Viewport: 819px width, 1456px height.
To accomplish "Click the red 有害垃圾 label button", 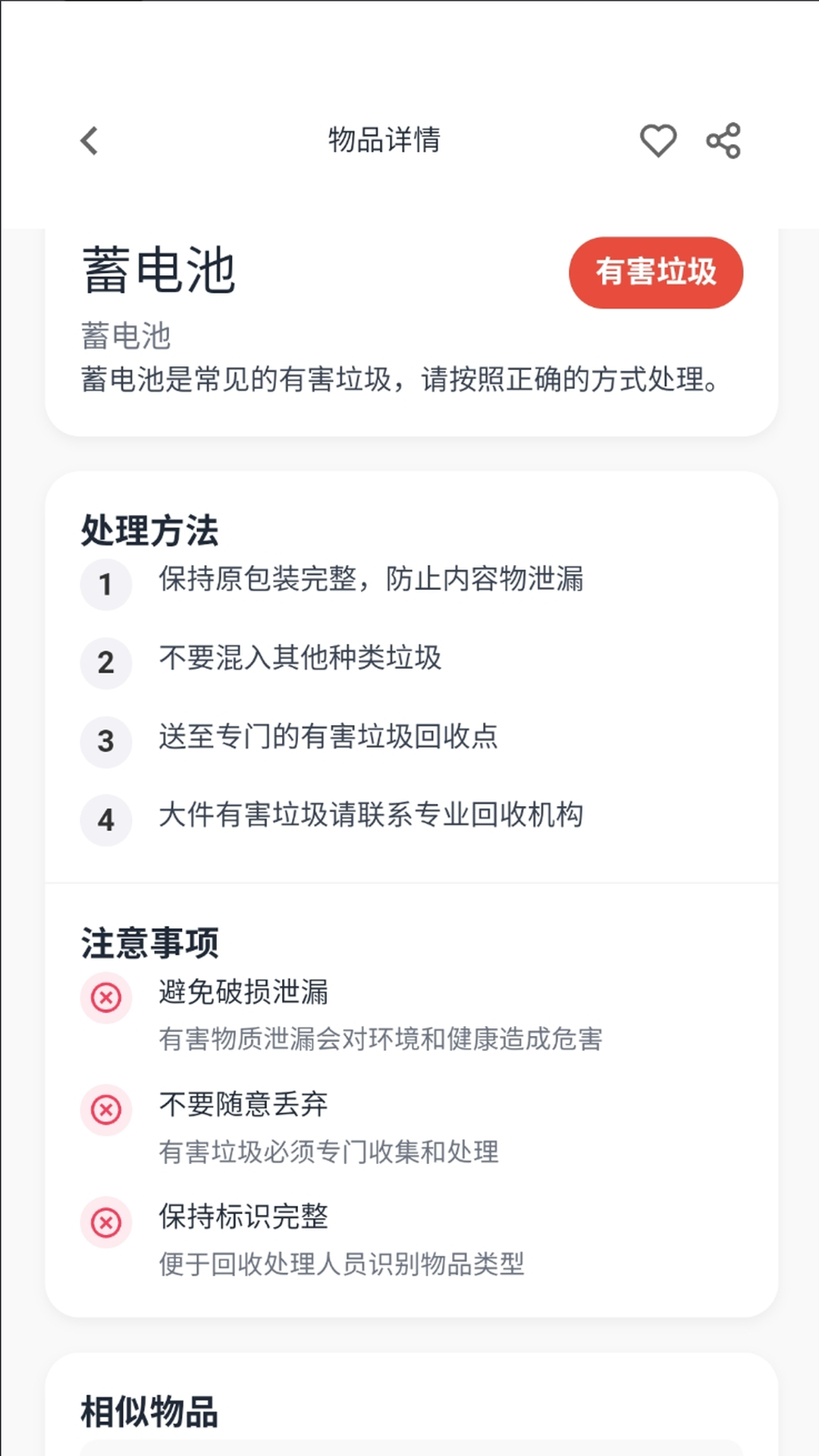I will pyautogui.click(x=655, y=273).
